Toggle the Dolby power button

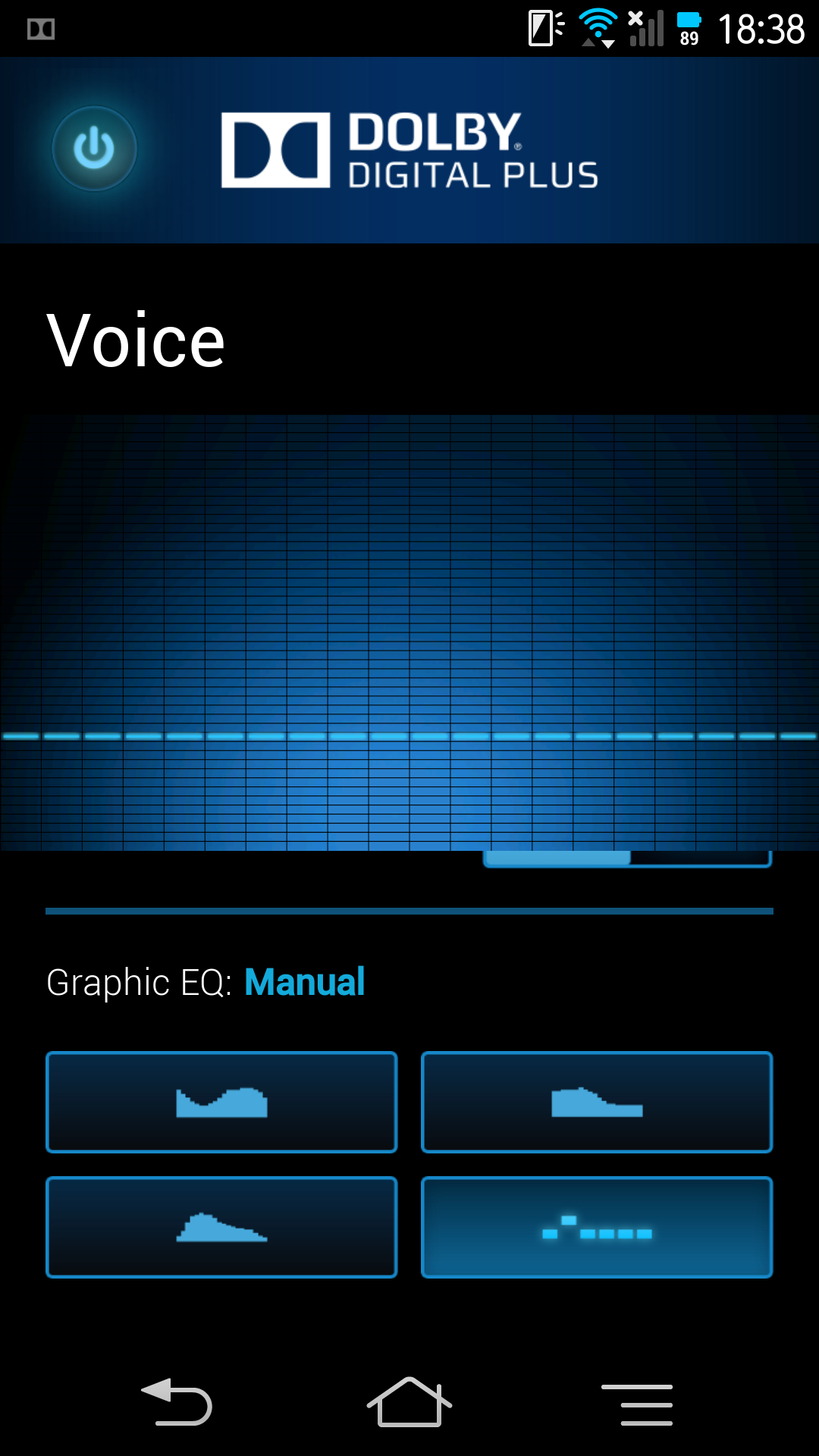94,149
